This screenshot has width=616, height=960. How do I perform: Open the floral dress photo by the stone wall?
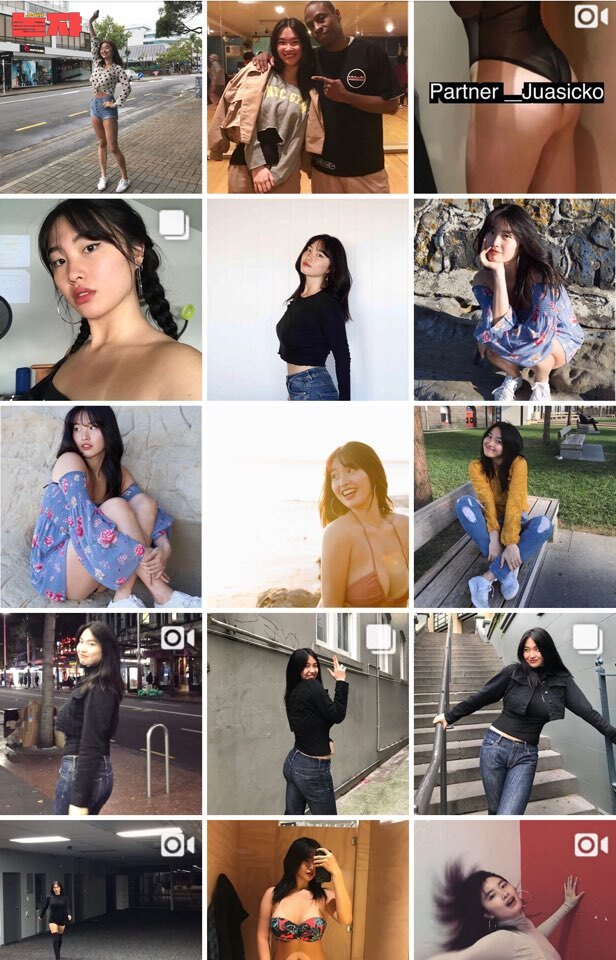point(514,300)
